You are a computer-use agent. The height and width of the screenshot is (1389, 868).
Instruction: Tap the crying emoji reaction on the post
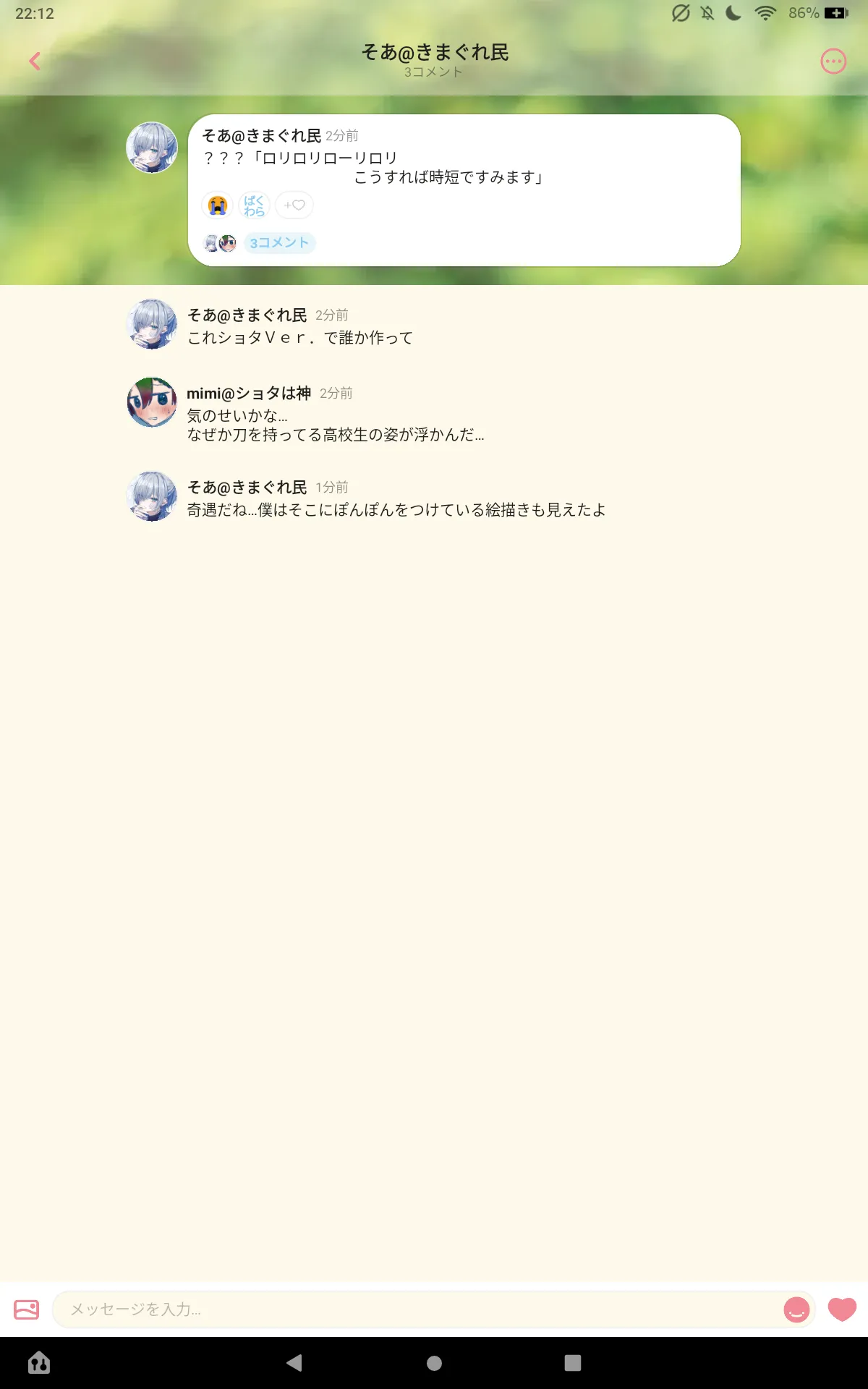(217, 205)
